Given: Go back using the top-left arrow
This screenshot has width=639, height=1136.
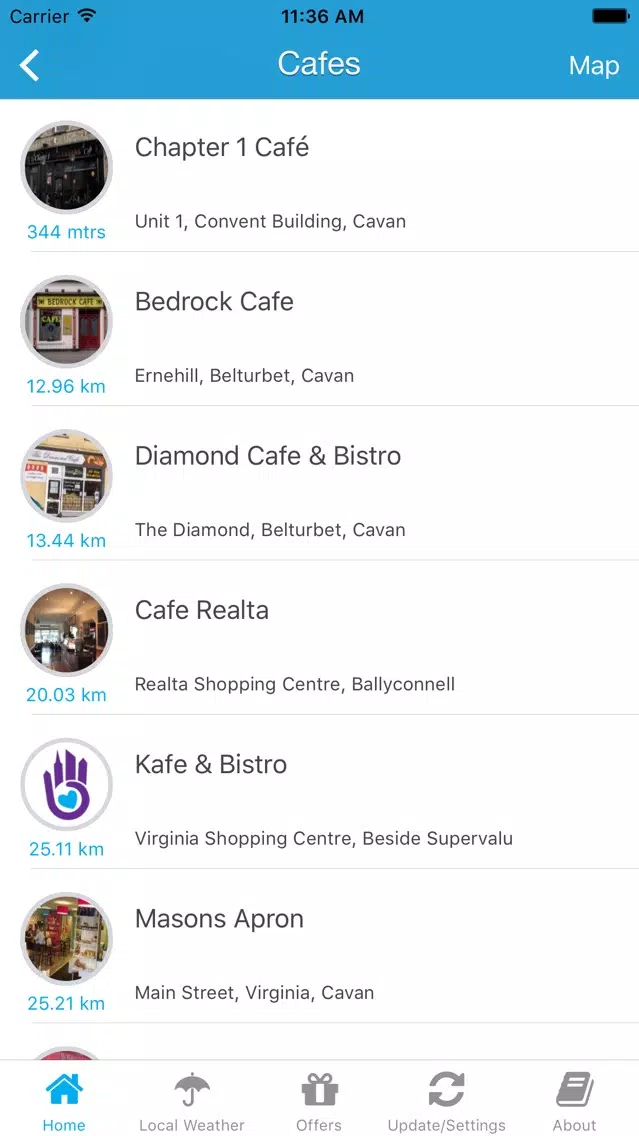Looking at the screenshot, I should click(x=30, y=65).
